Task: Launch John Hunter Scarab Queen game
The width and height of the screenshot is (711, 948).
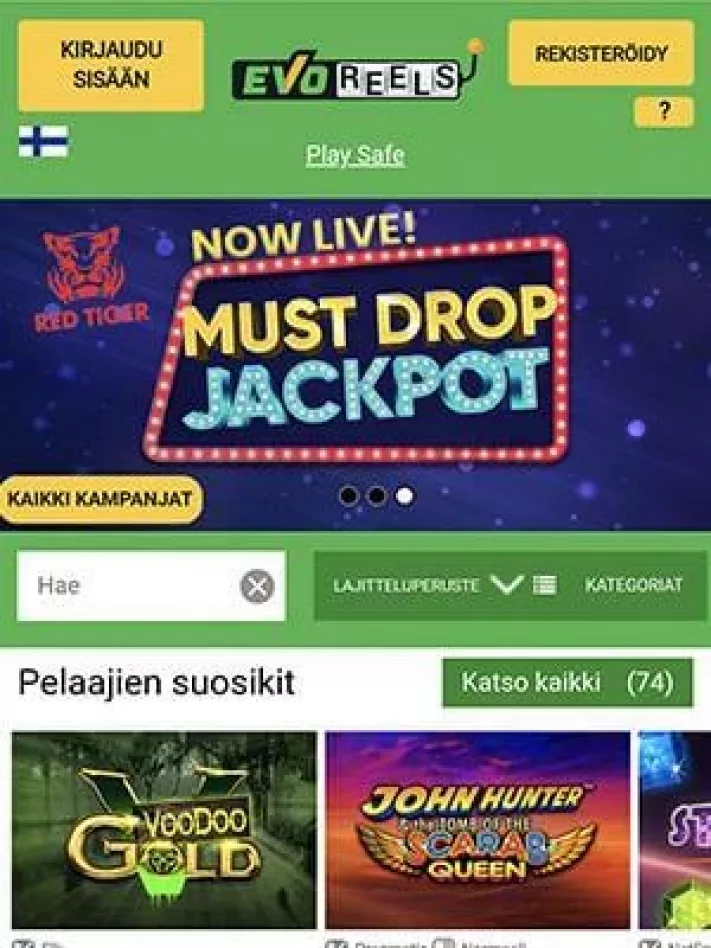Action: [478, 830]
